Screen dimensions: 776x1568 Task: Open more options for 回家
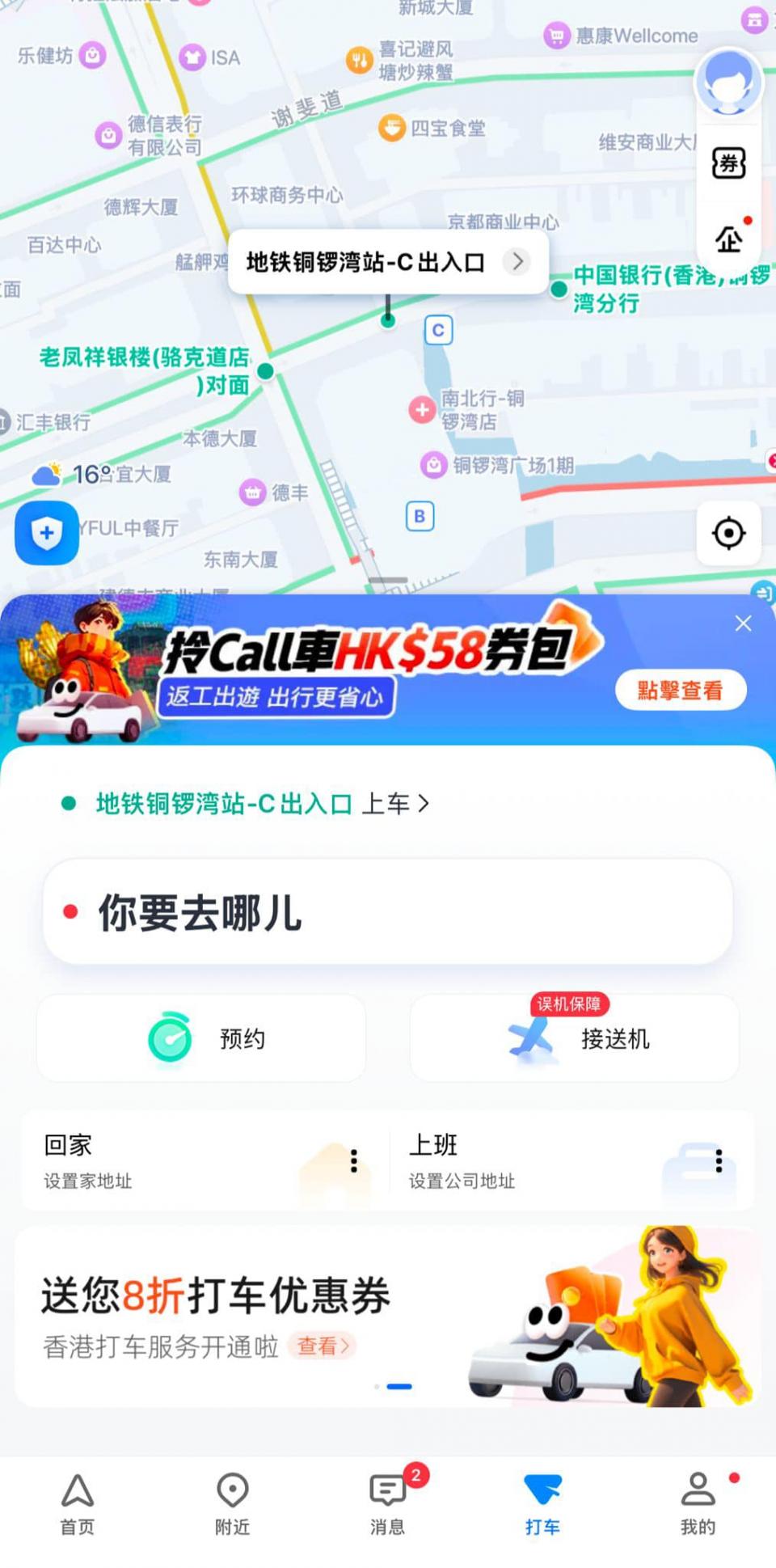tap(353, 1160)
